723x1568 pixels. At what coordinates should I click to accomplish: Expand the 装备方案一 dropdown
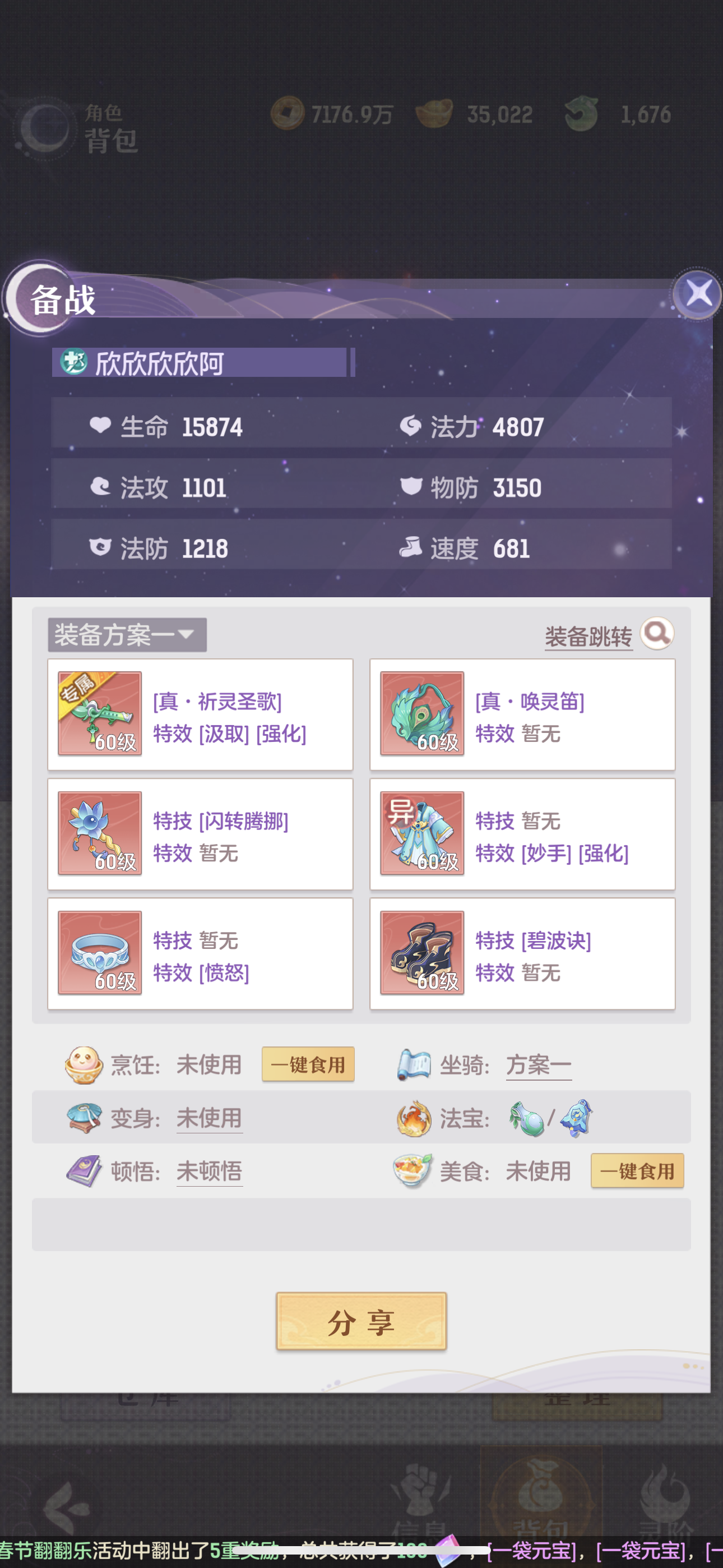pyautogui.click(x=127, y=635)
